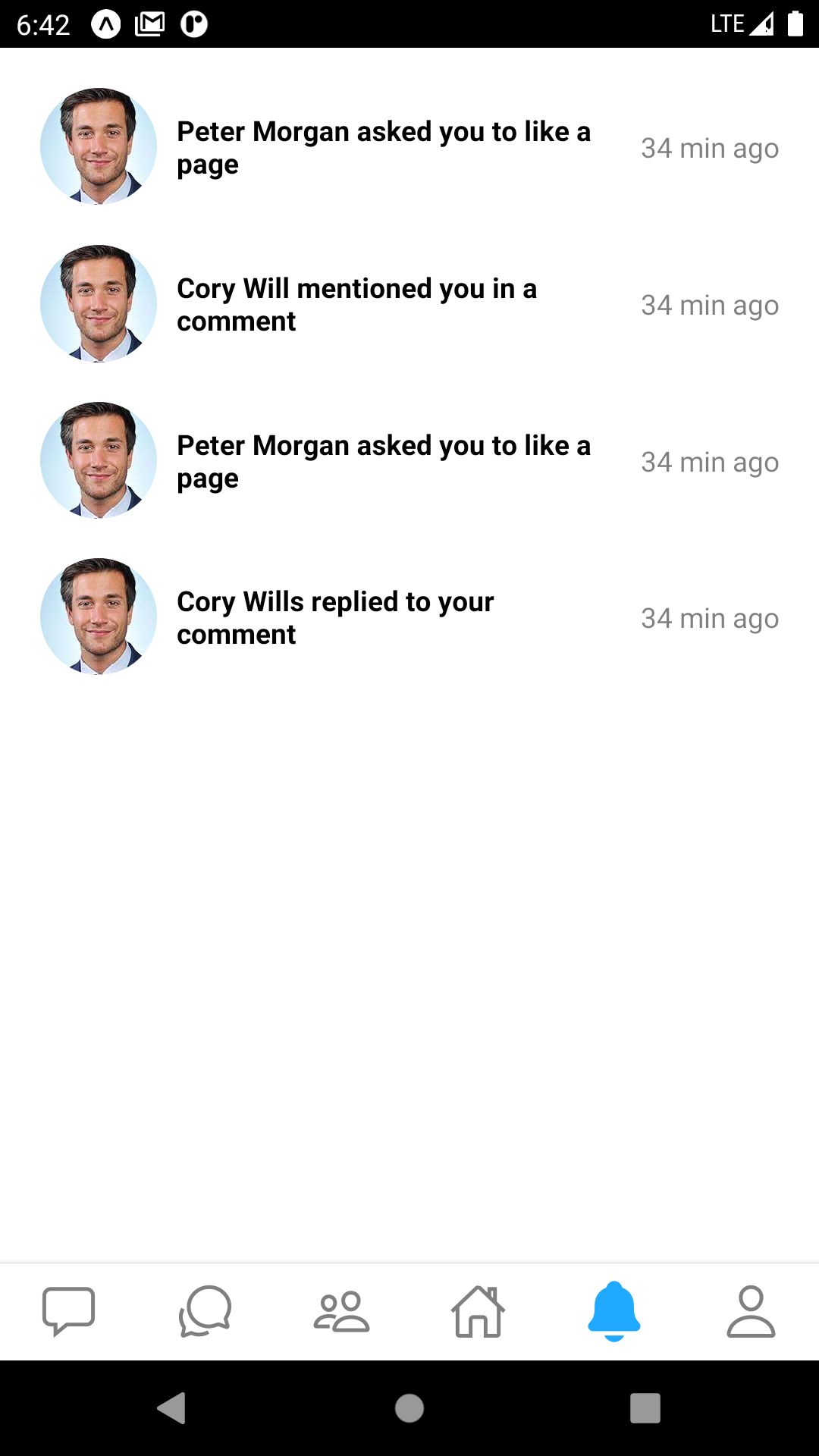Open the double chat bubbles tab
The image size is (819, 1456).
point(205,1311)
